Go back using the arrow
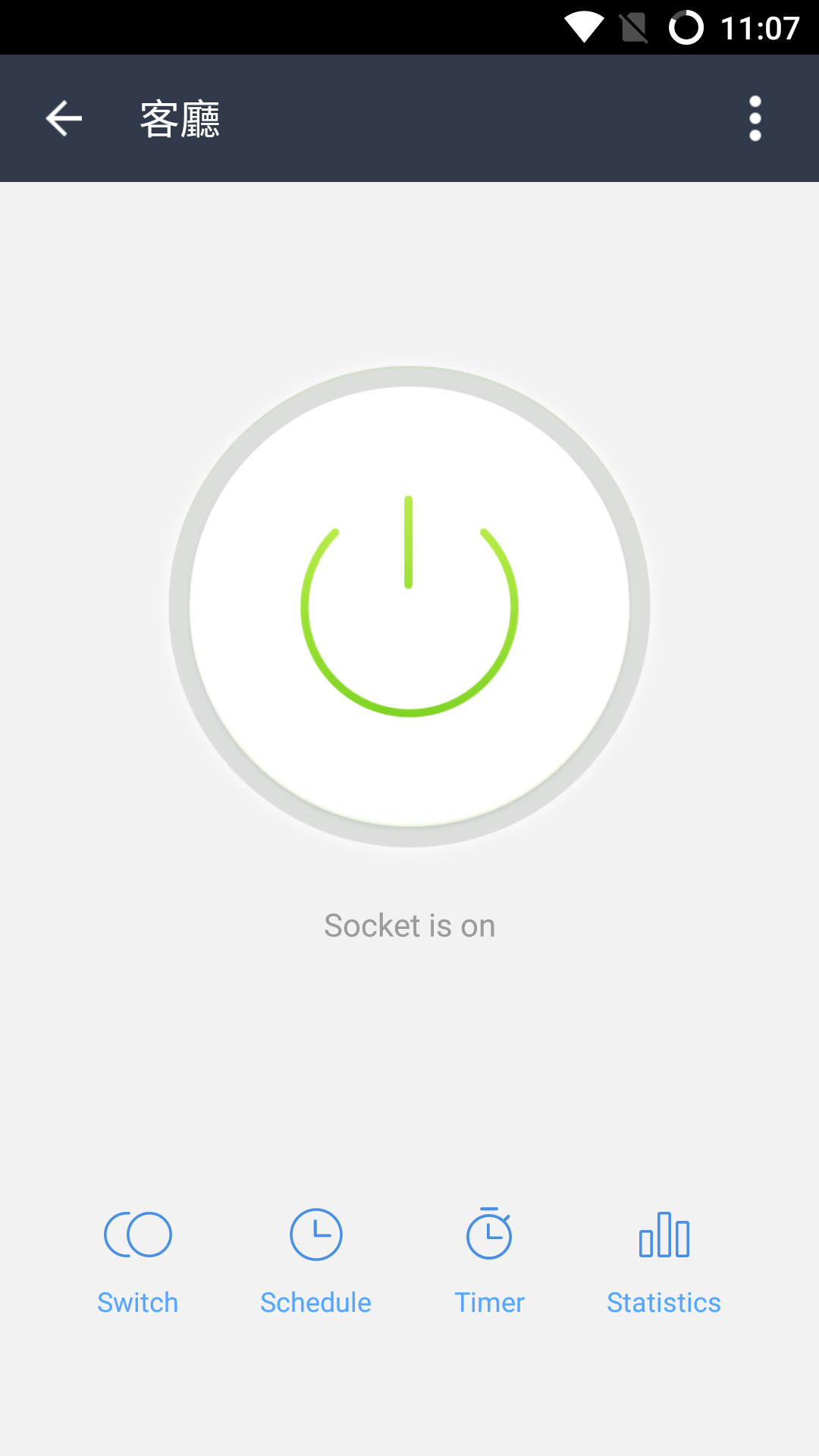The image size is (819, 1456). click(64, 118)
